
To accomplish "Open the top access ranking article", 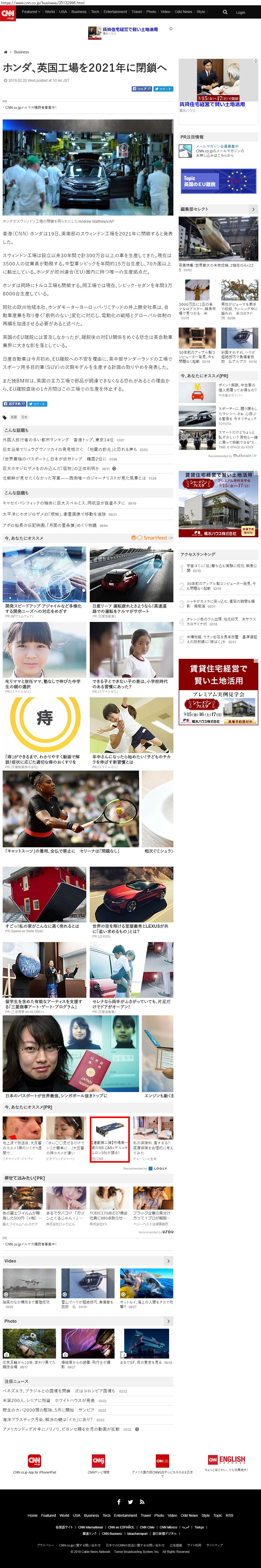I will [x=221, y=568].
